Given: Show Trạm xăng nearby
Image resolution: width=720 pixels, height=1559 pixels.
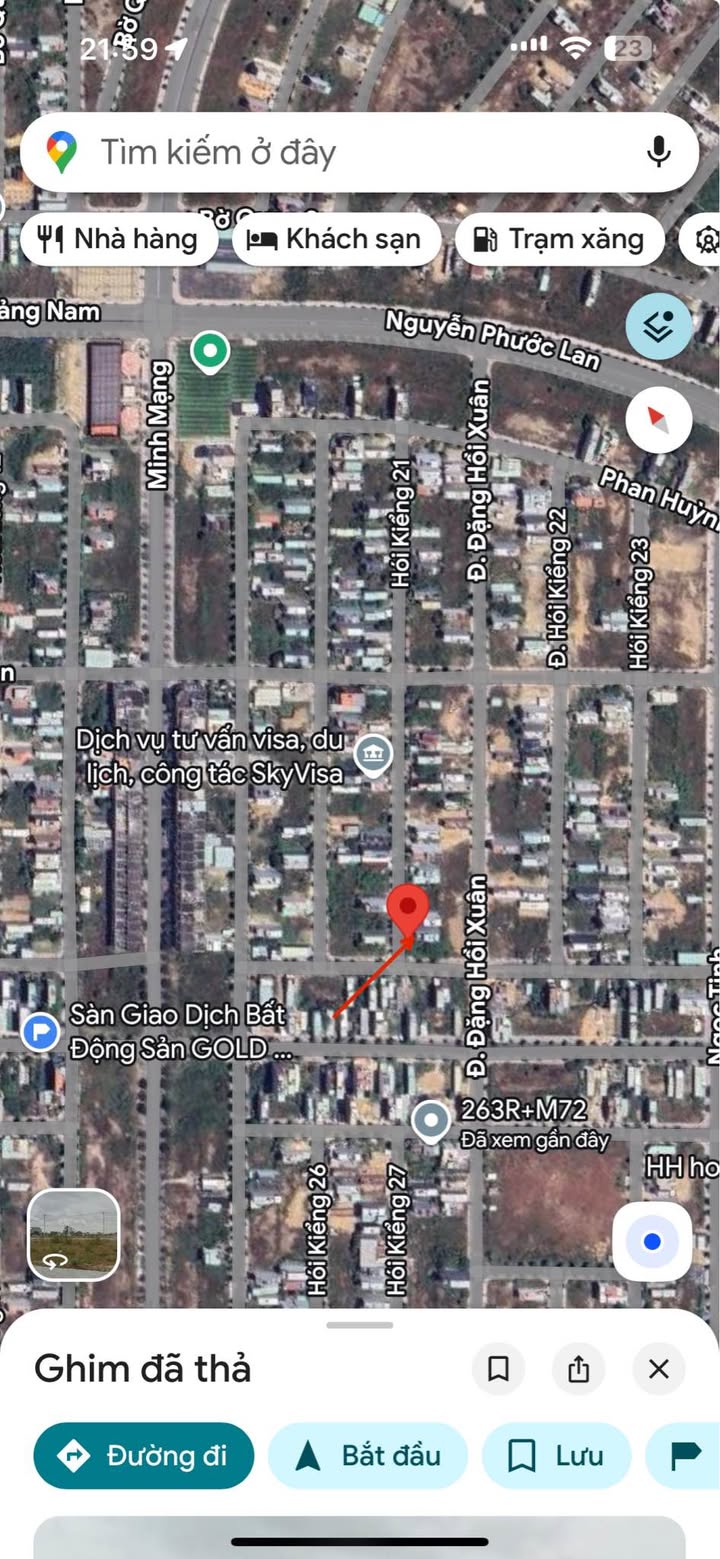Looking at the screenshot, I should [560, 239].
